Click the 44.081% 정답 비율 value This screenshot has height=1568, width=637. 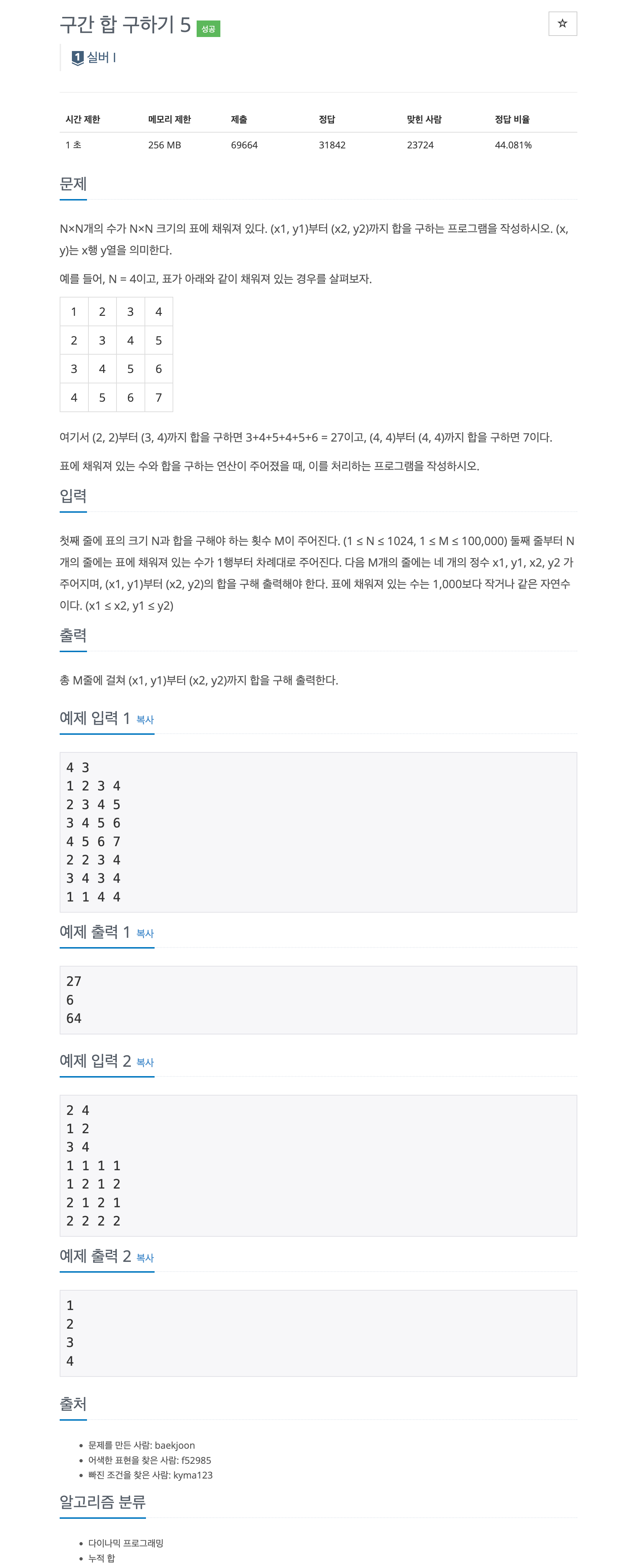(x=513, y=145)
